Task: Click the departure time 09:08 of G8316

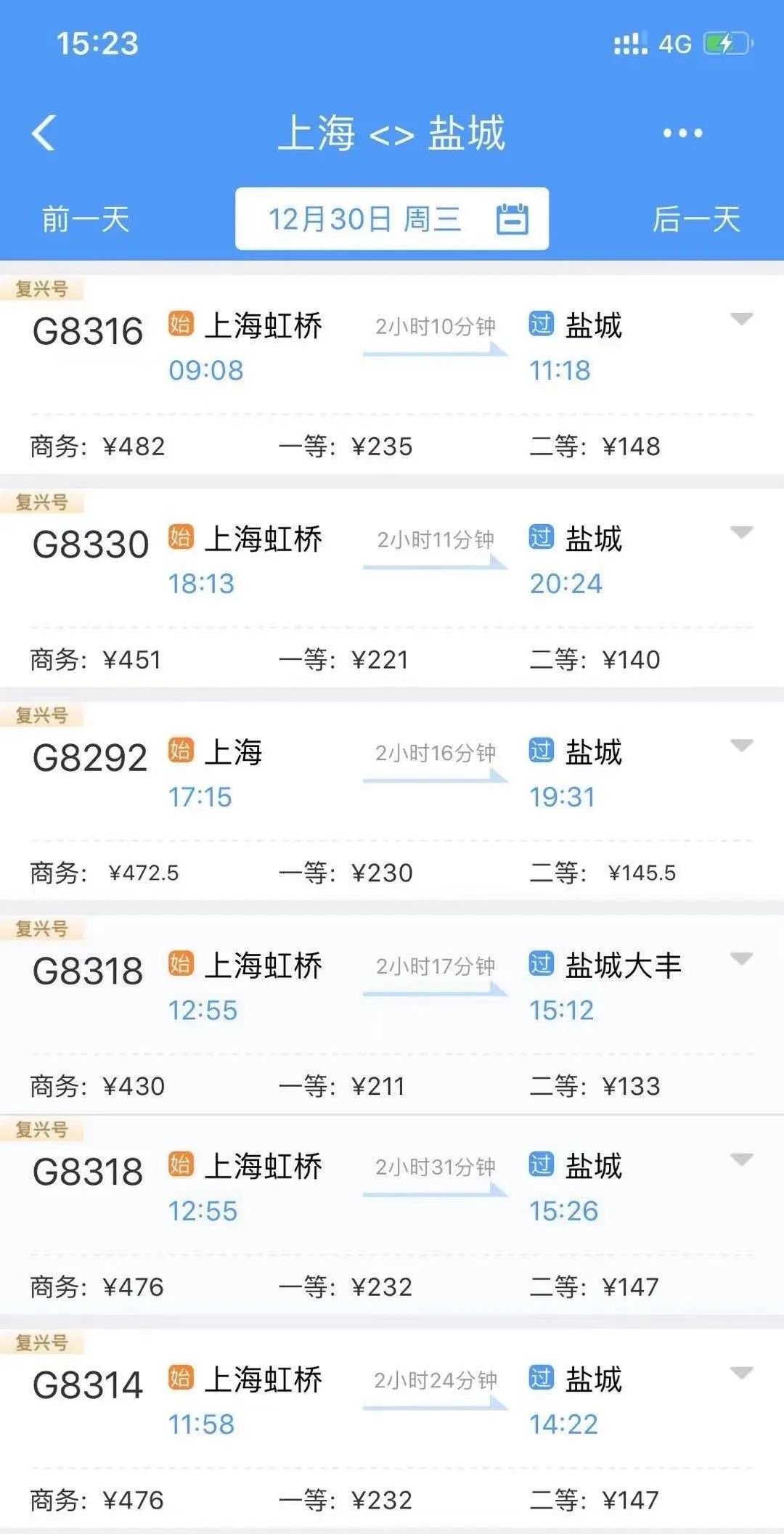Action: [x=205, y=370]
